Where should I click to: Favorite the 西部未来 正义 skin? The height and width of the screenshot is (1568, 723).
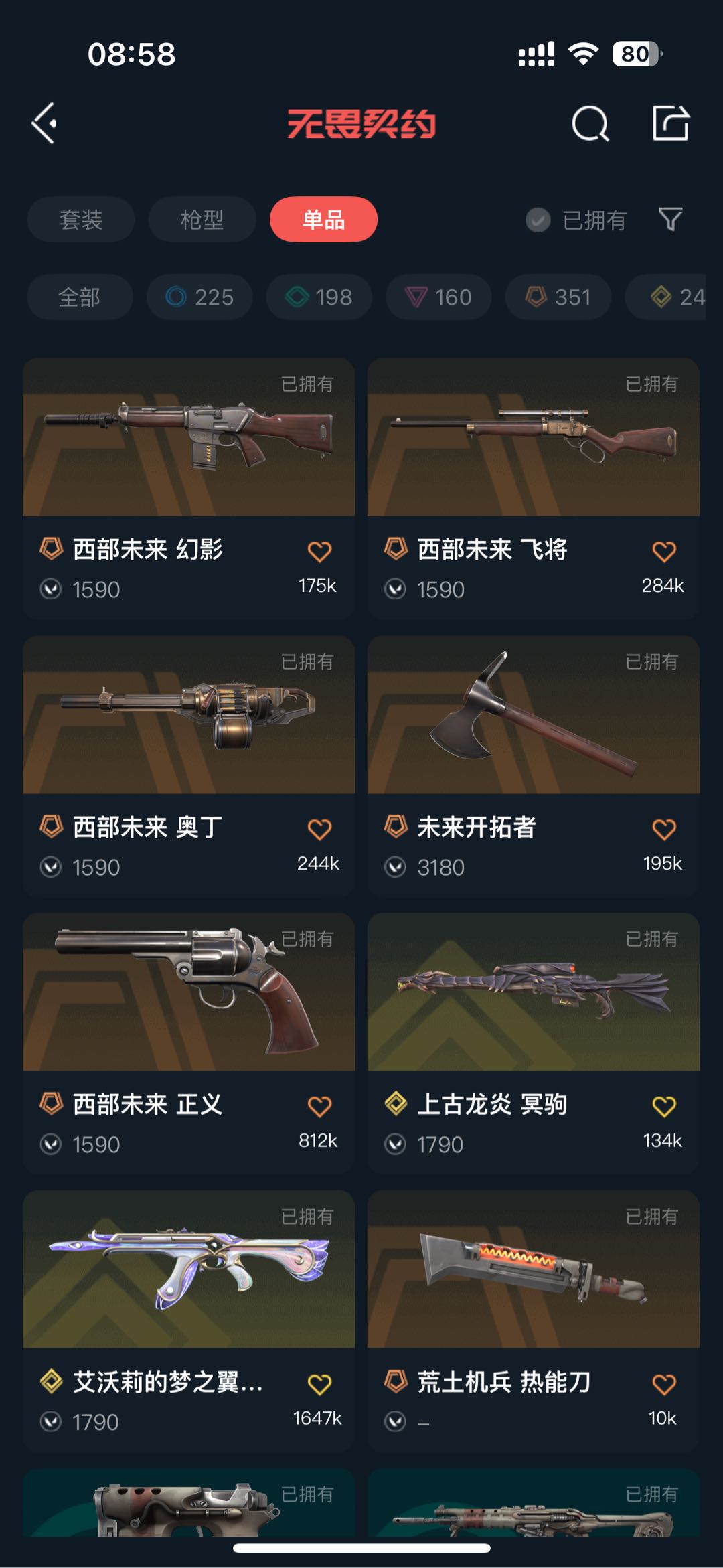[319, 1107]
